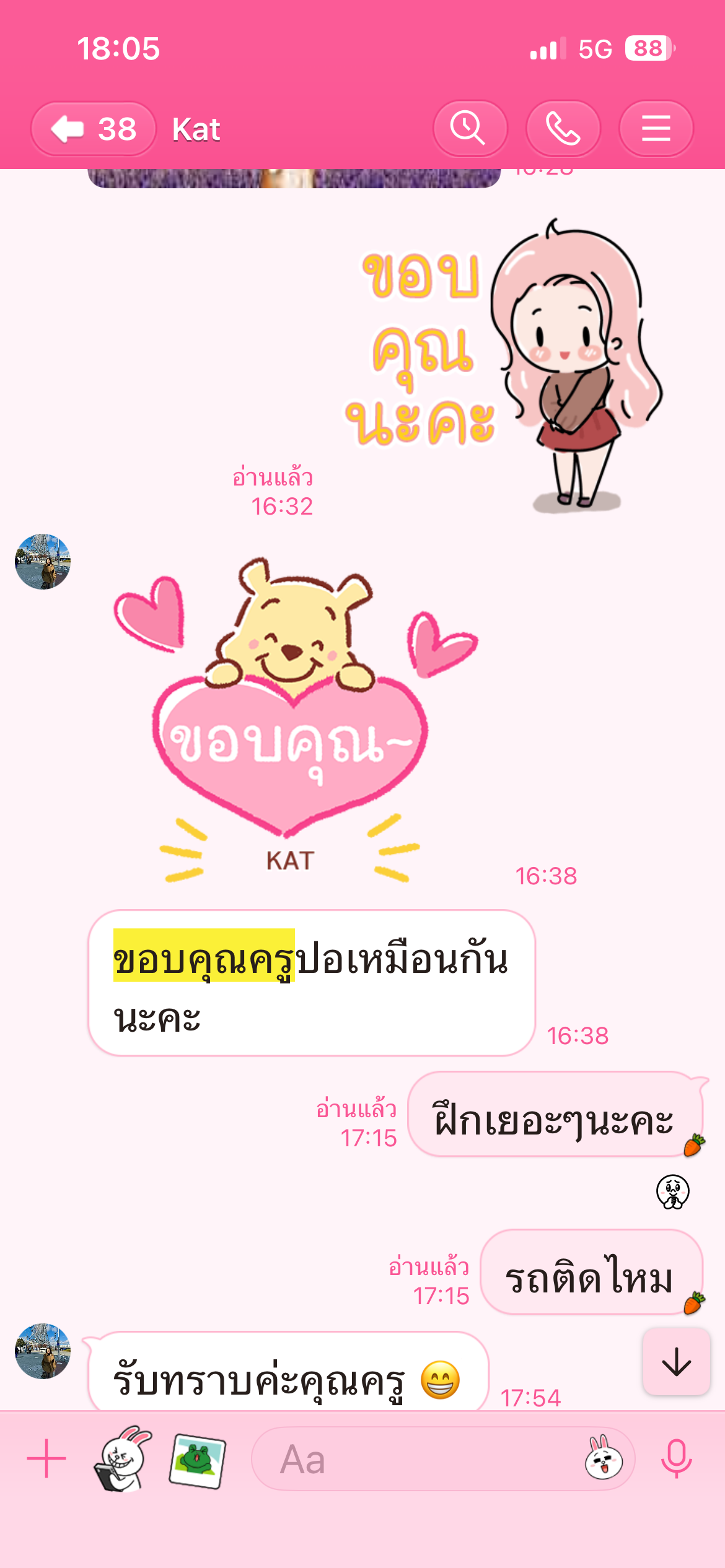View Kat's profile picture beside the Pooh sticker
This screenshot has height=1568, width=725.
click(43, 562)
